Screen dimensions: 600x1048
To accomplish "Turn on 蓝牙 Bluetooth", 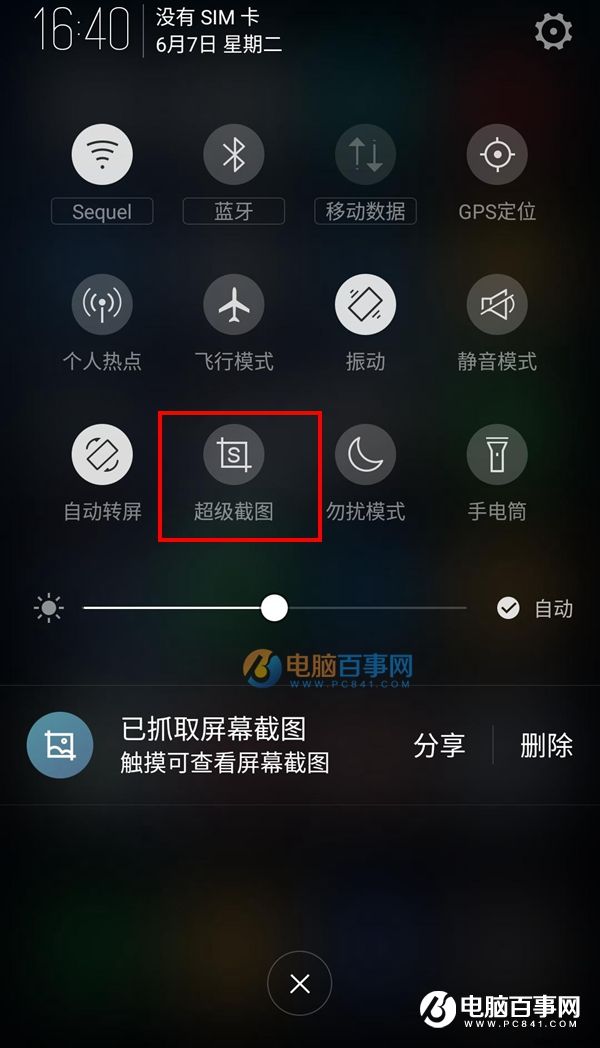I will coord(234,155).
